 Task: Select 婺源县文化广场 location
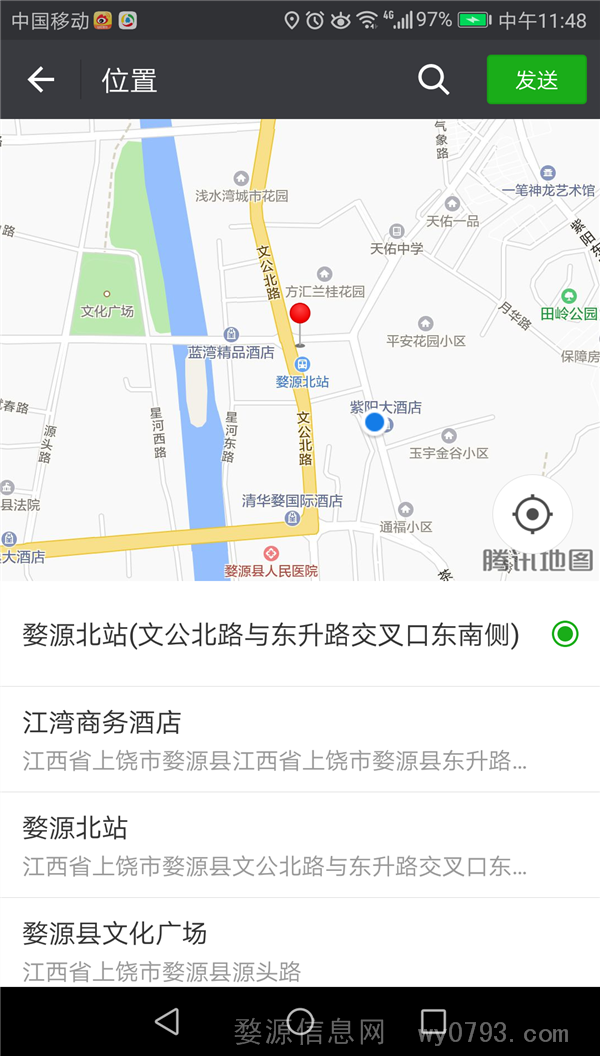click(300, 943)
